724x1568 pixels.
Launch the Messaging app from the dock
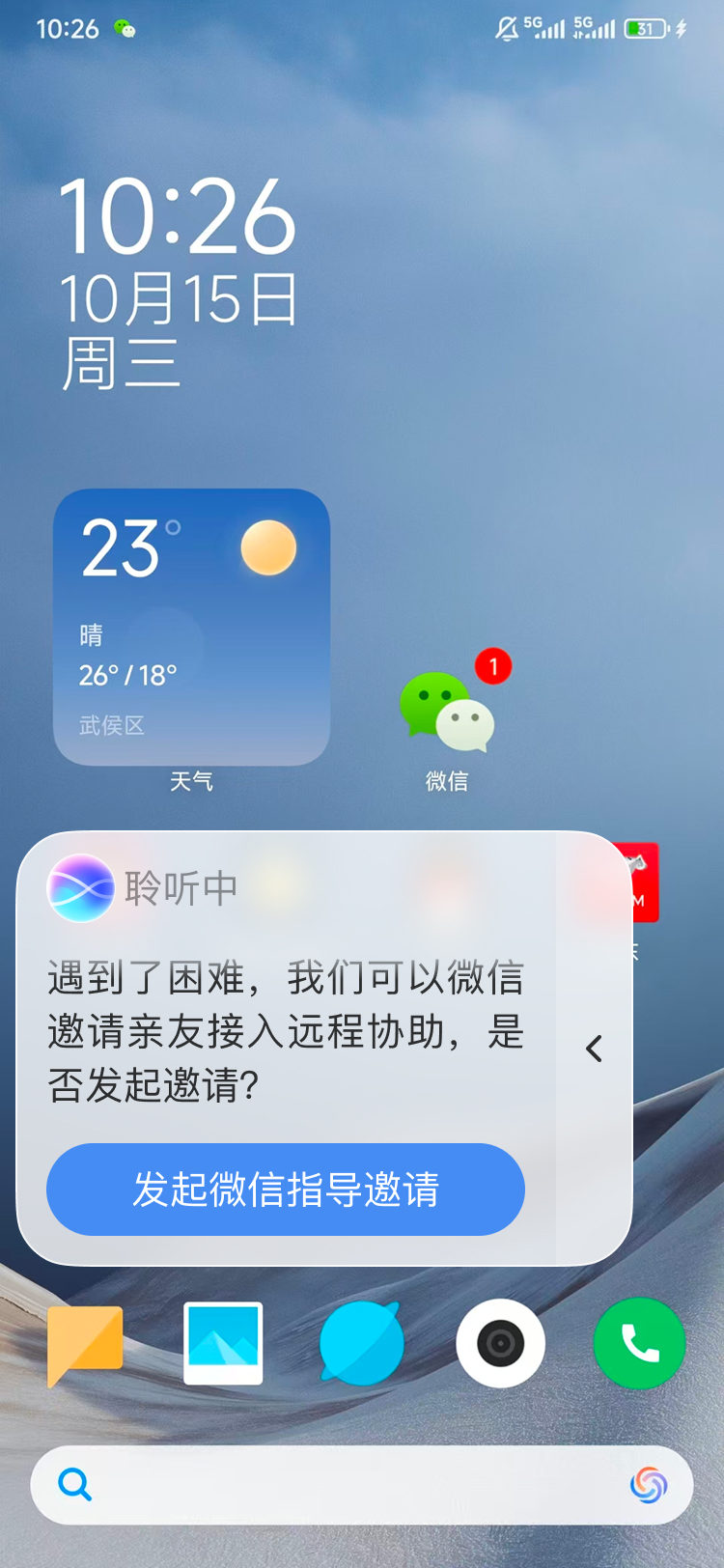click(x=84, y=1343)
